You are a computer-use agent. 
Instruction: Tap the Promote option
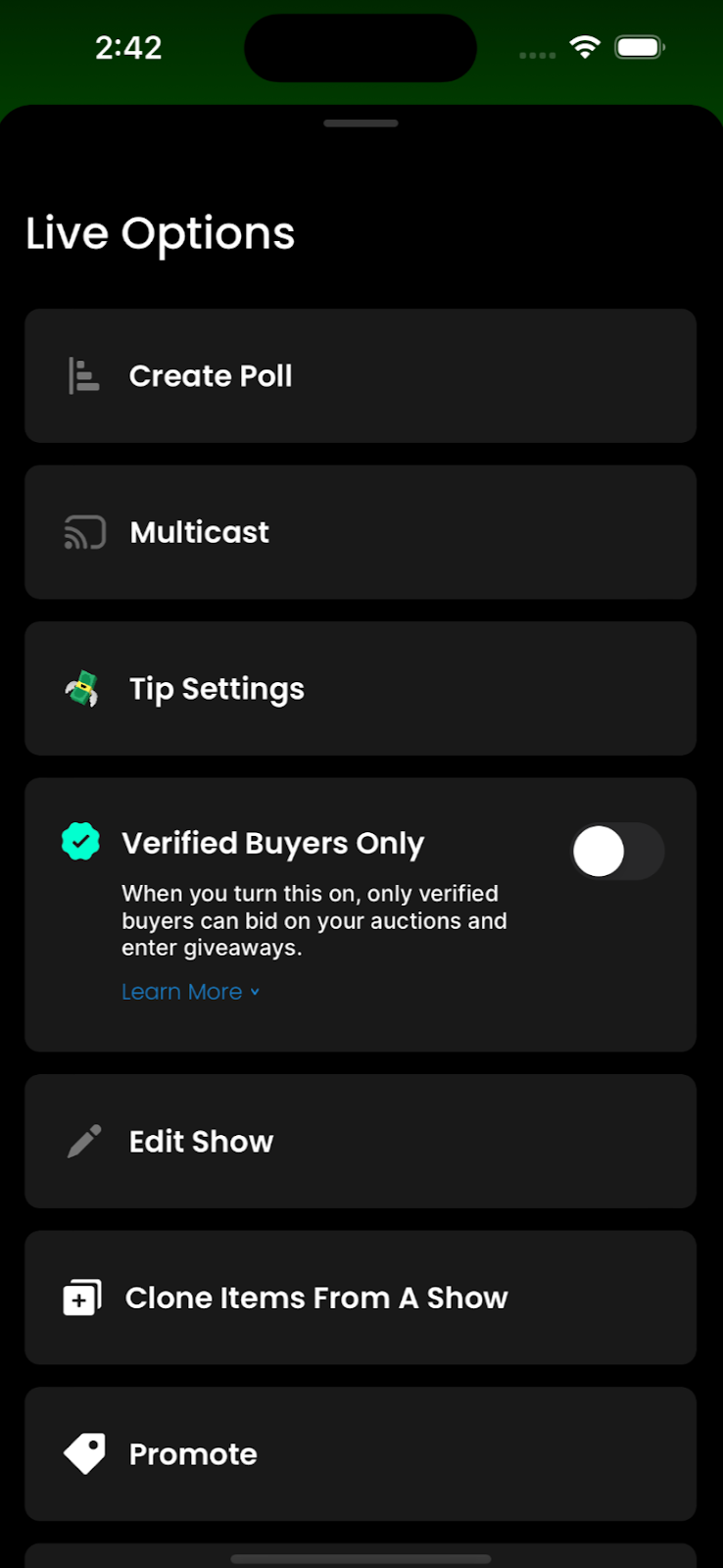coord(360,1454)
